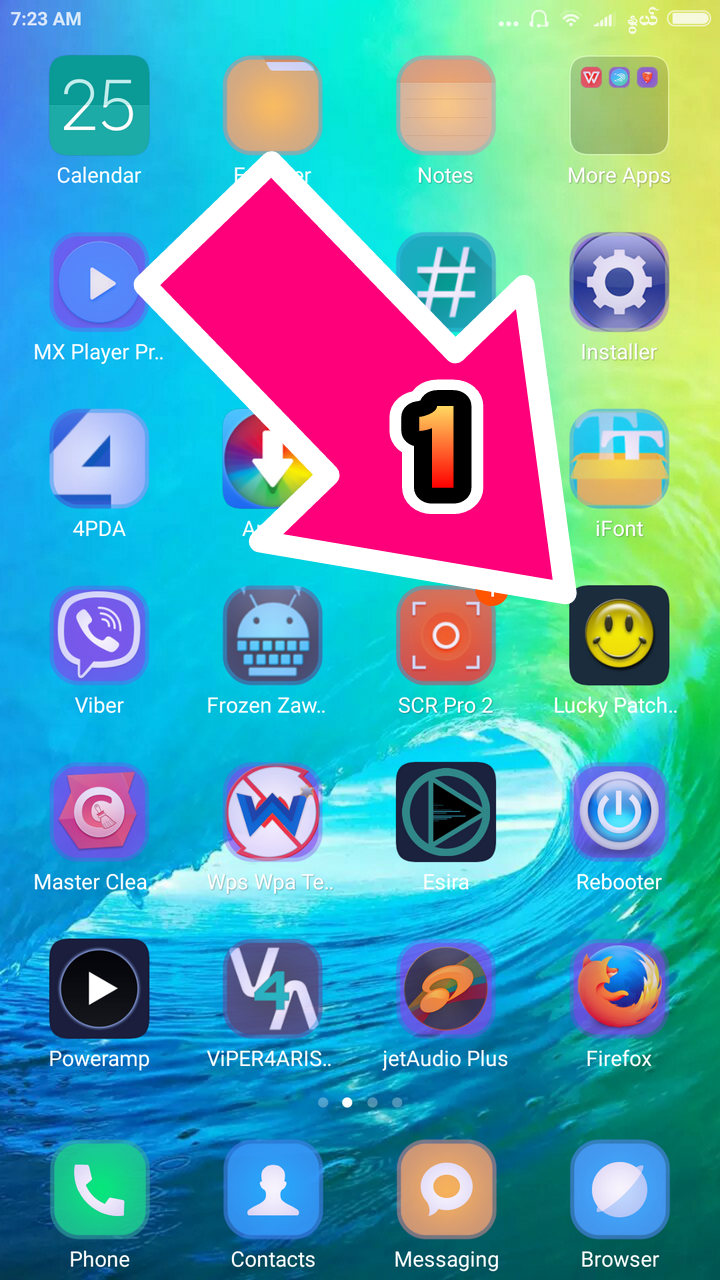720x1280 pixels.
Task: Launch the Frozen Zawgyi keyboard app
Action: (272, 636)
